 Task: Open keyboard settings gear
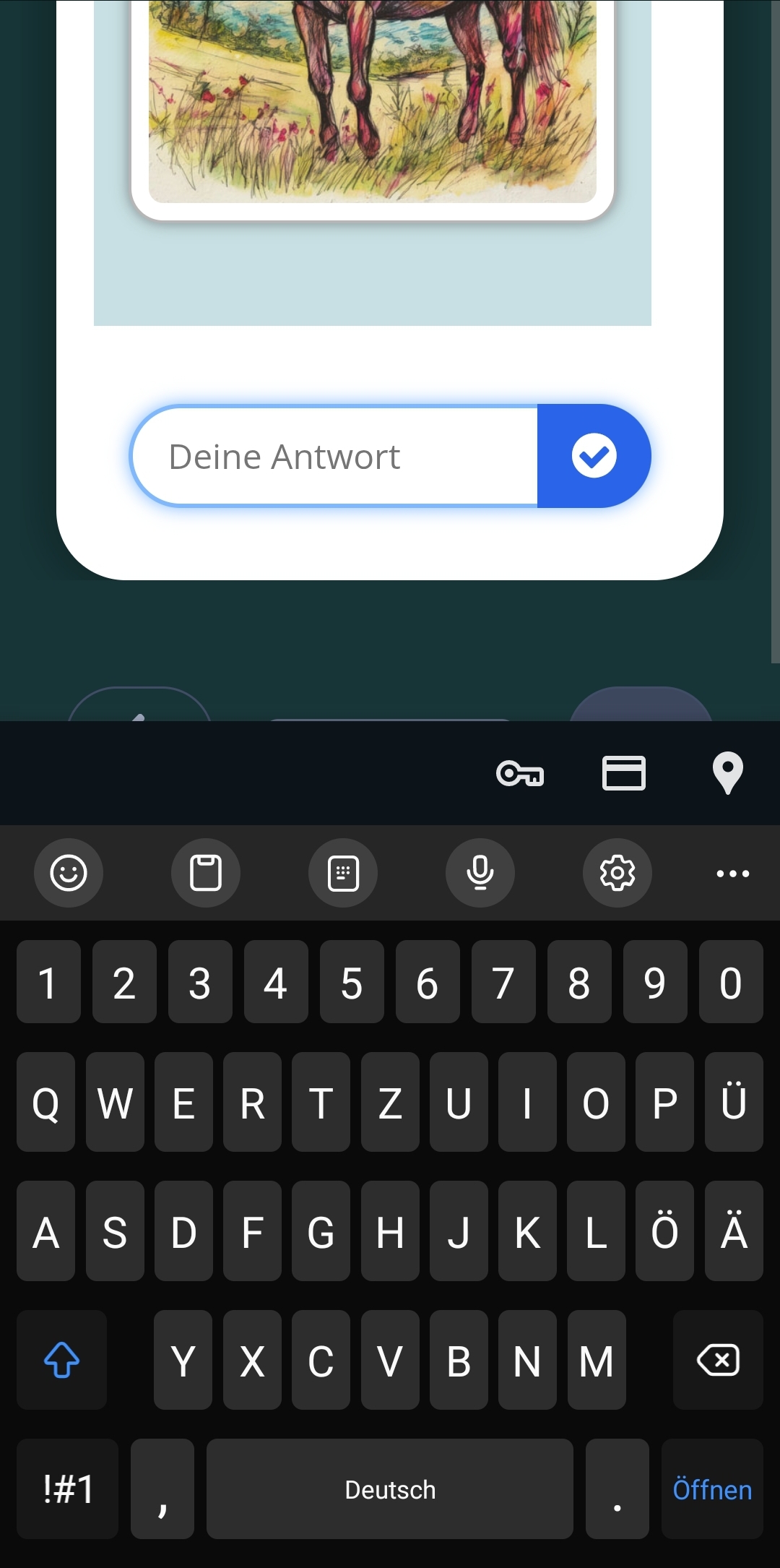coord(617,873)
